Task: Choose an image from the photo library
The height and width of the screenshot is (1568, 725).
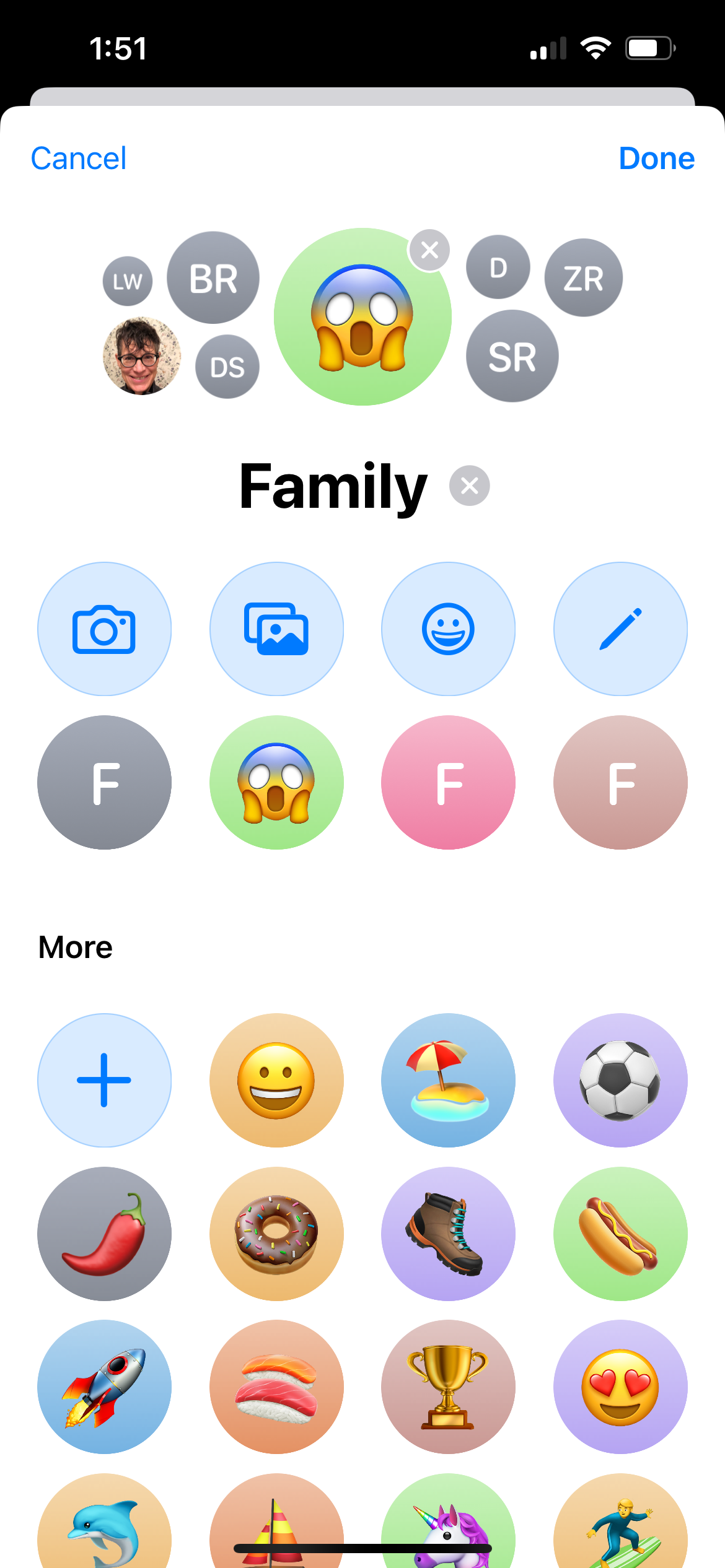Action: 276,629
